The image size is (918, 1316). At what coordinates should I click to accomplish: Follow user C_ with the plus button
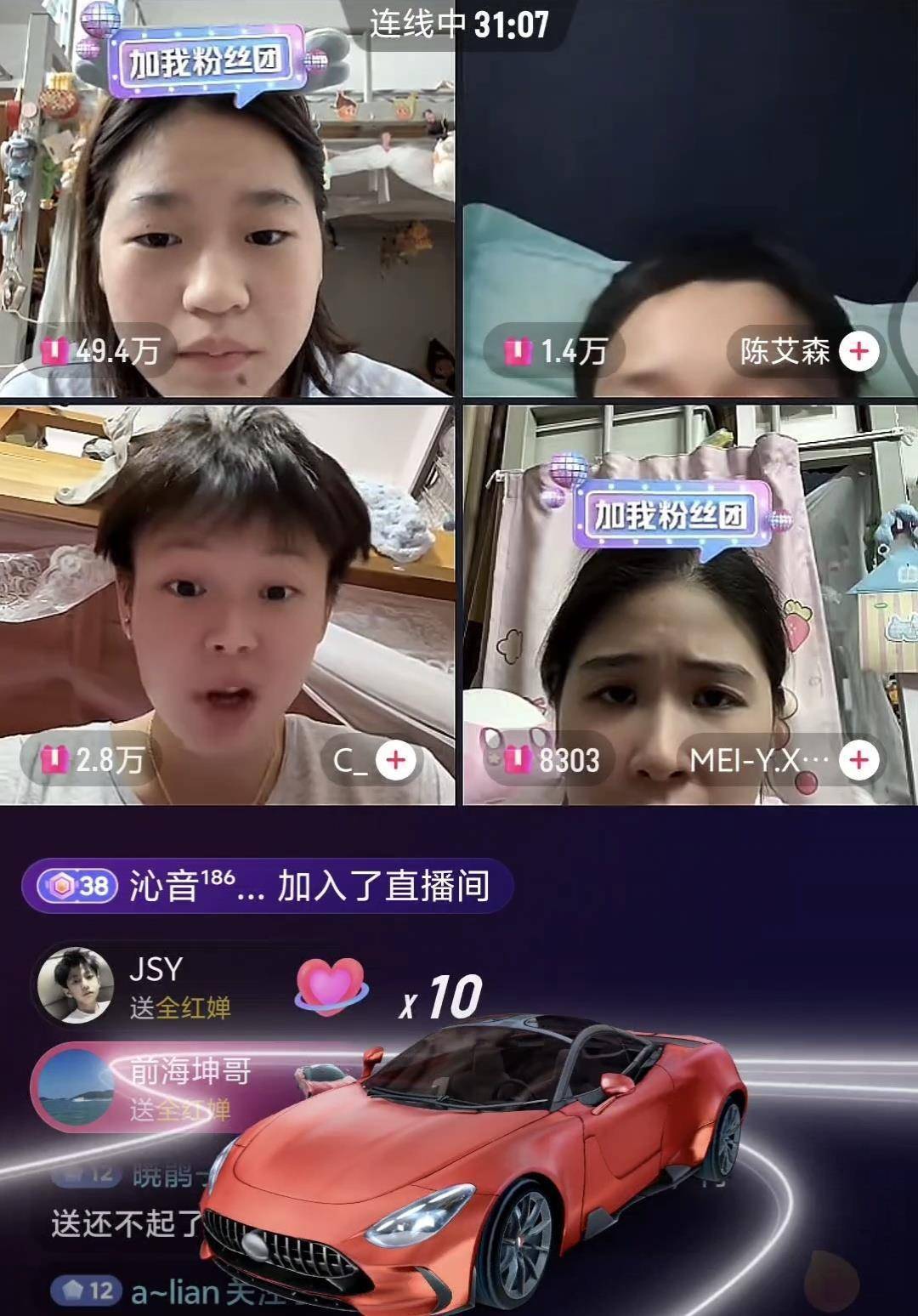tap(395, 760)
